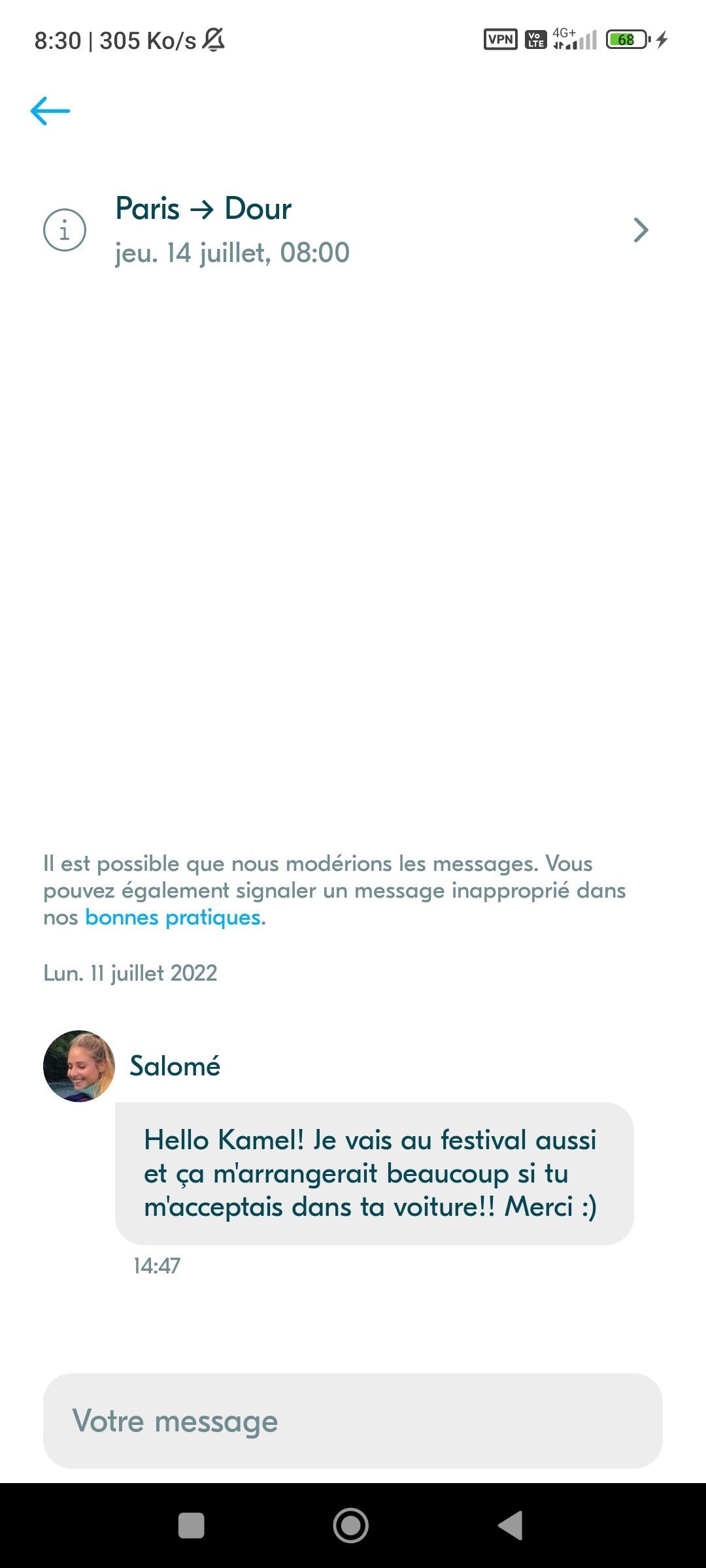The image size is (706, 1568).
Task: Tap the blue back arrow
Action: coord(50,111)
